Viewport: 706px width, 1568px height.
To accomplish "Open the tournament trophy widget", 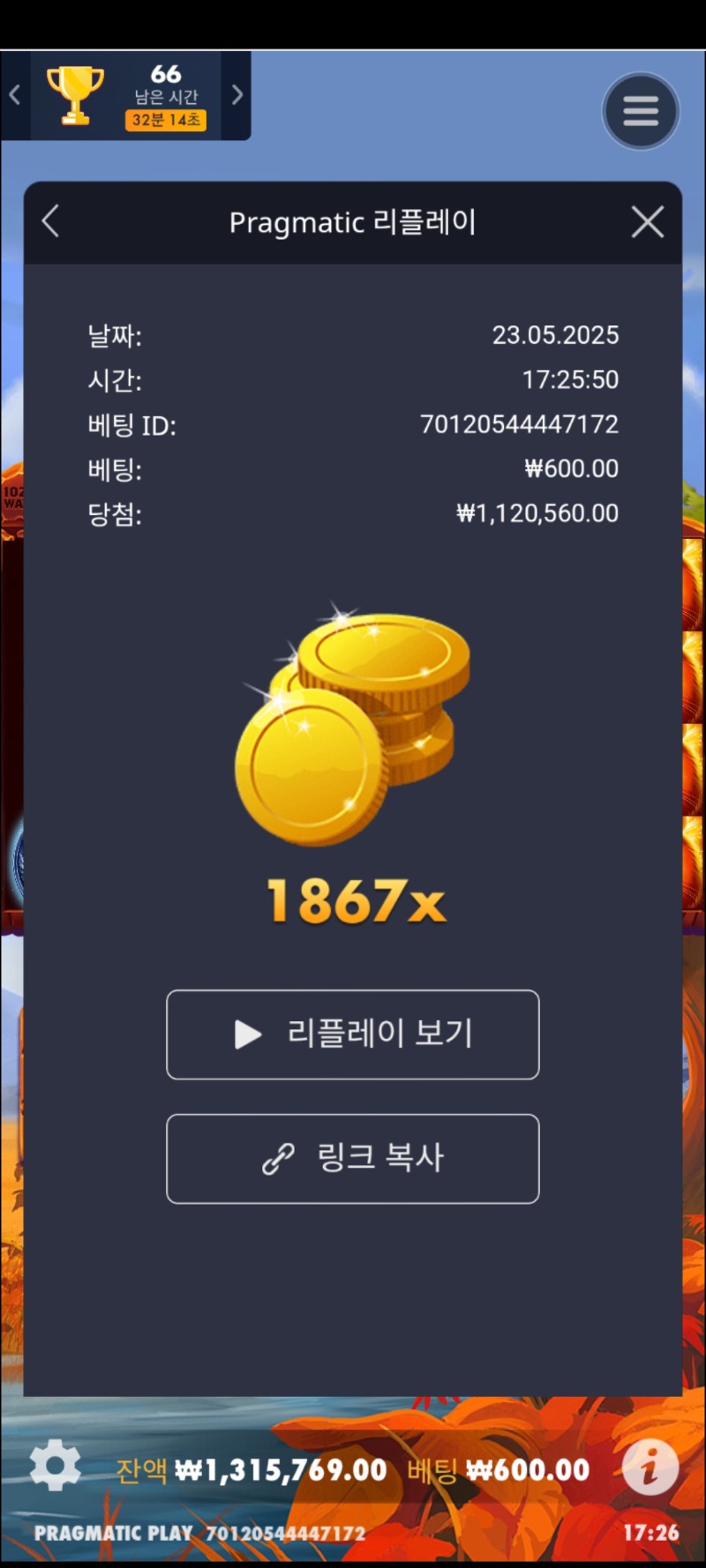I will [x=76, y=95].
